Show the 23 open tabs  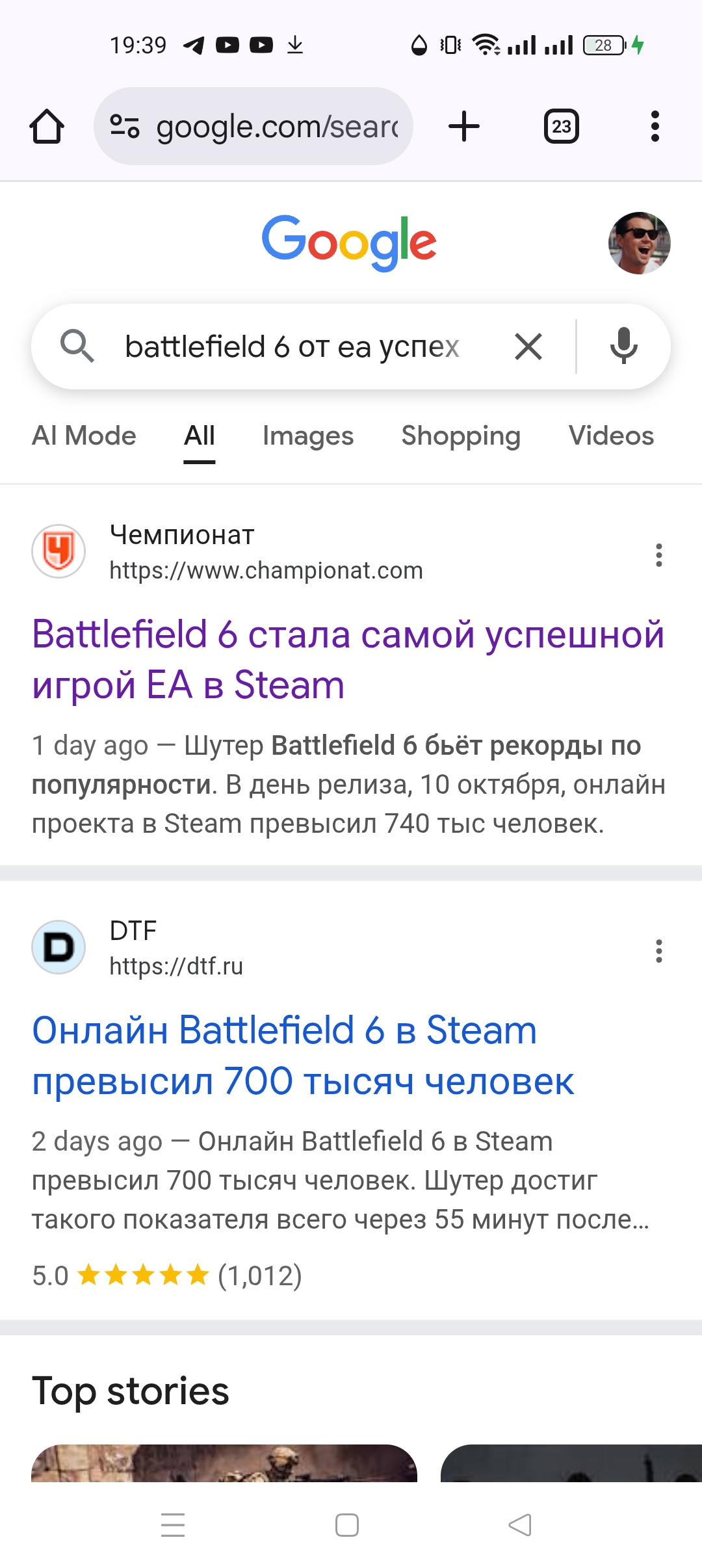561,126
